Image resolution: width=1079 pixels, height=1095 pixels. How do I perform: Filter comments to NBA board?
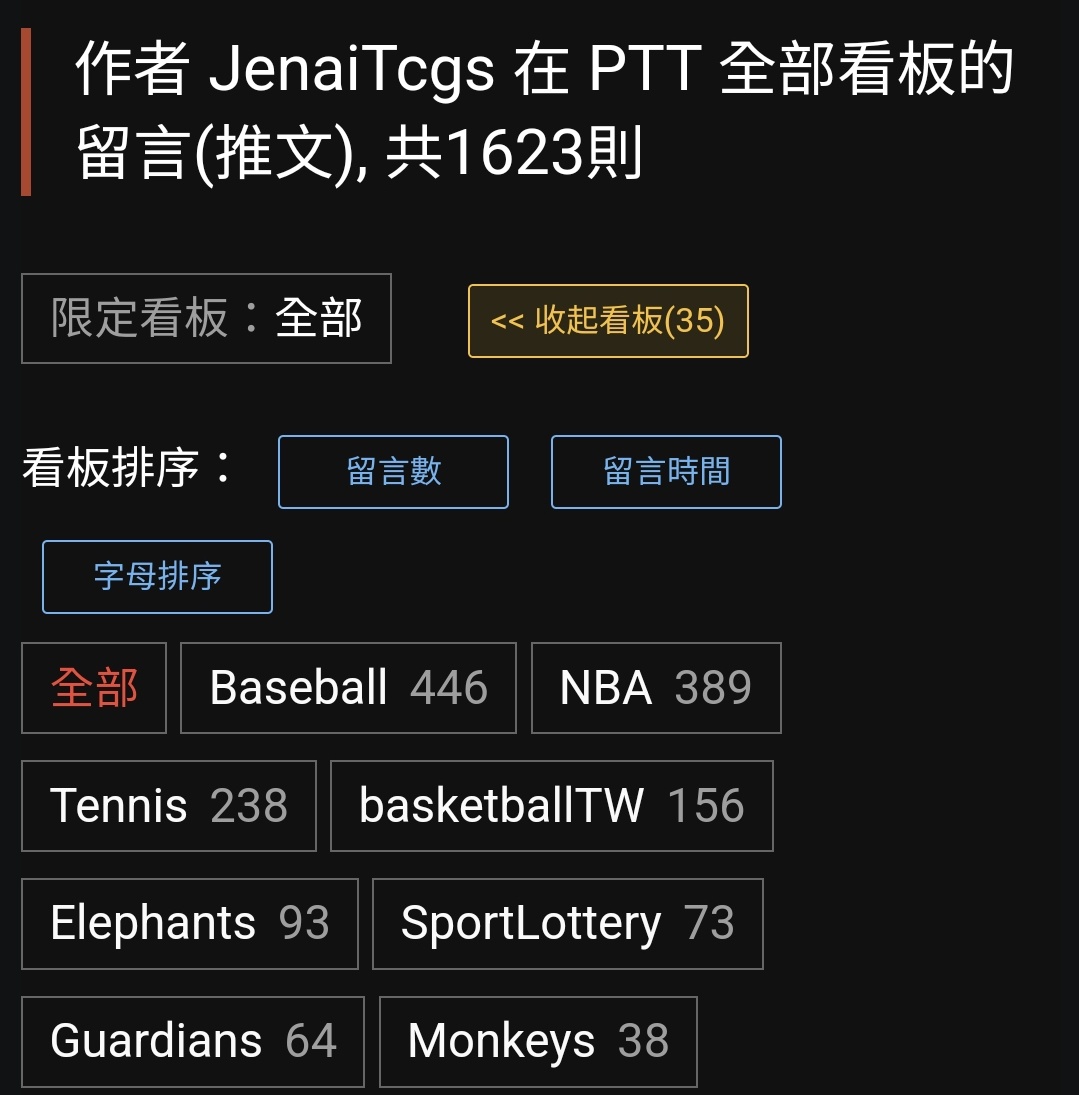(x=656, y=688)
